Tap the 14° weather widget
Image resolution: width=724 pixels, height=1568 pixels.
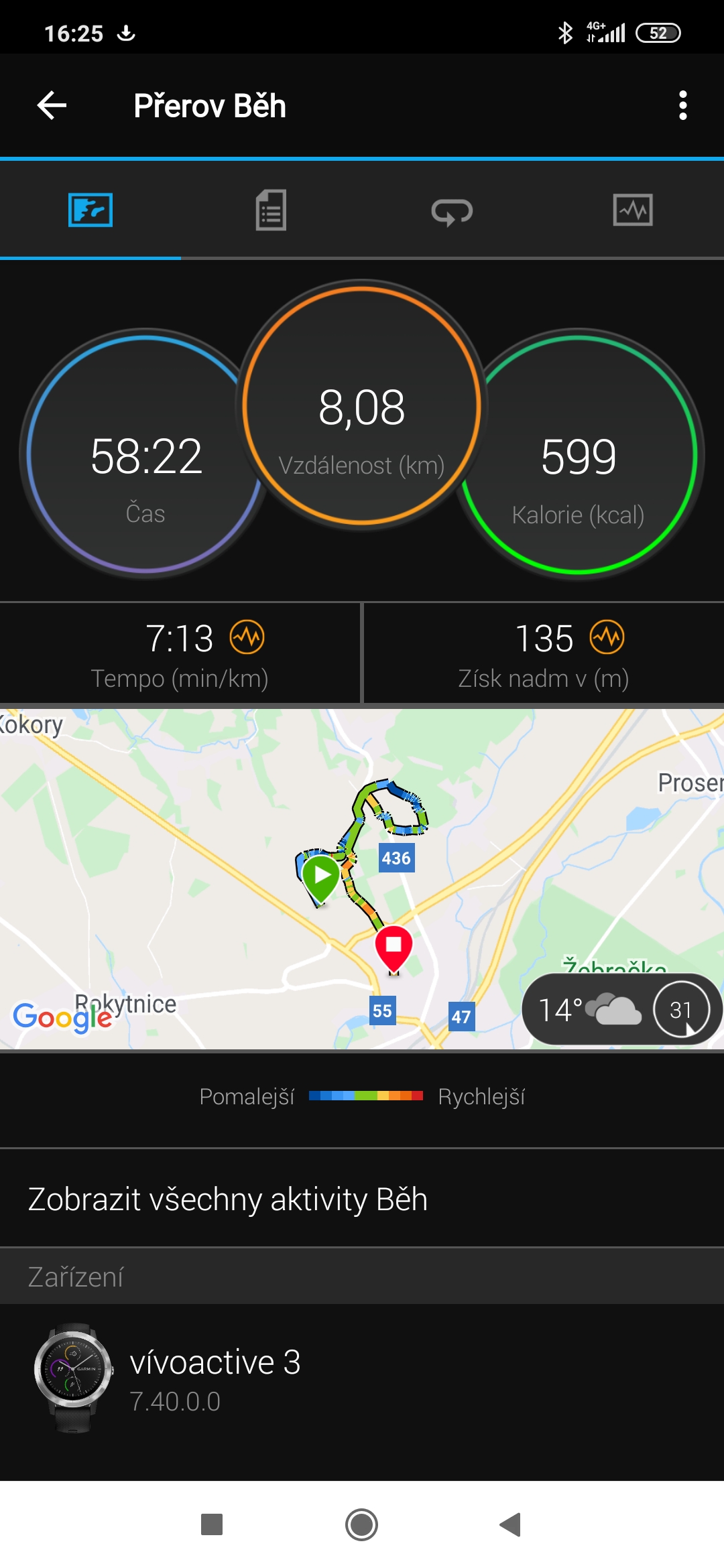621,1009
